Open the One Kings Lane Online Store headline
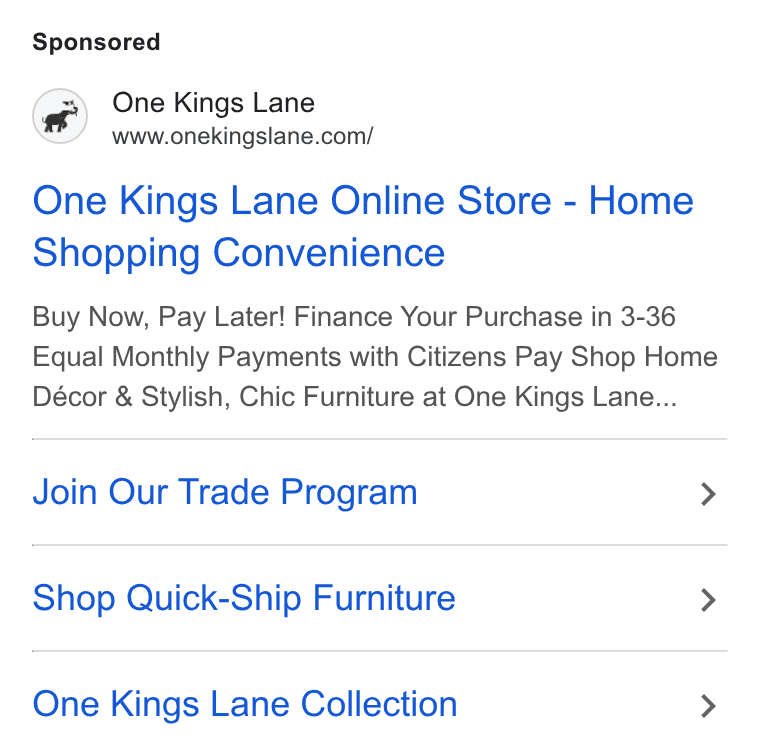 click(363, 226)
